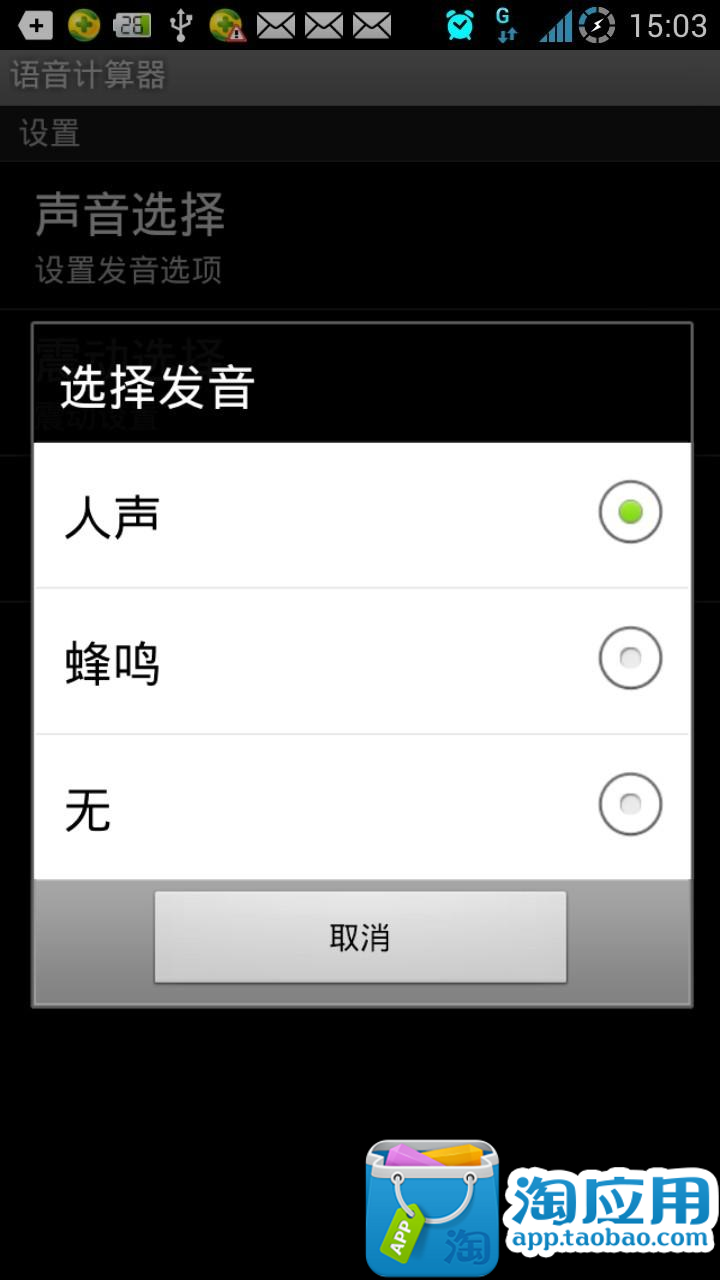Choose the 蜂鸣 beep sound option

click(361, 660)
